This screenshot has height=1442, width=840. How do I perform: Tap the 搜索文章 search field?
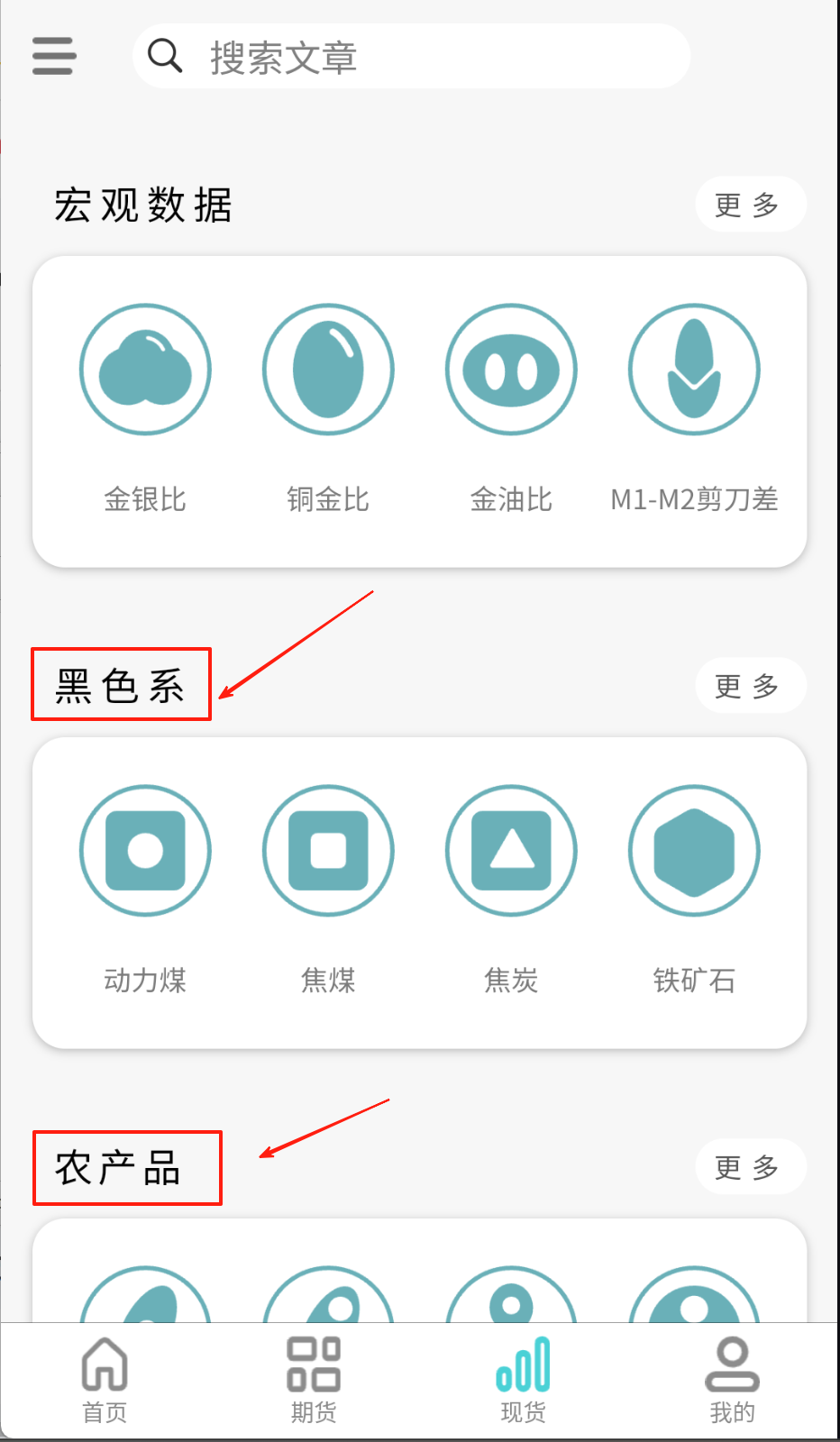click(x=411, y=57)
